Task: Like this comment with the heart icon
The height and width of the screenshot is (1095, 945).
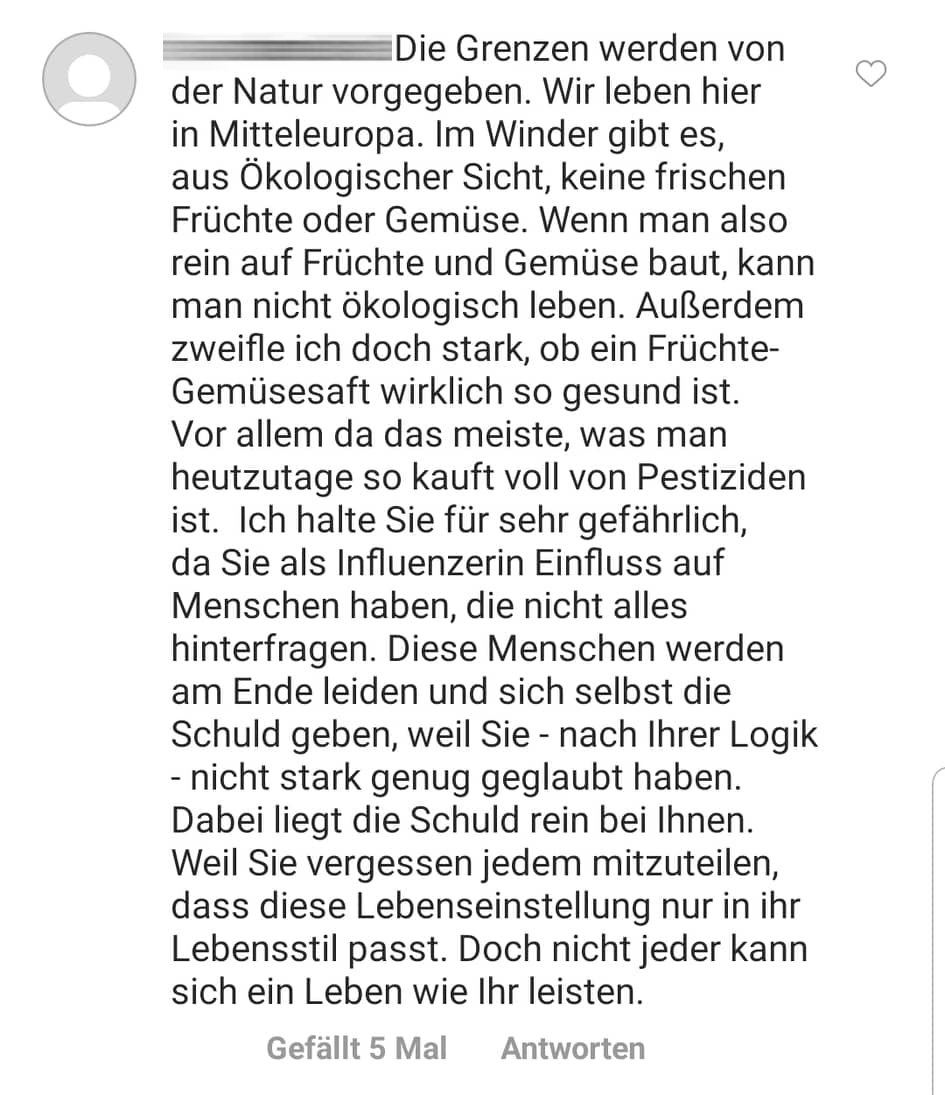Action: point(873,73)
